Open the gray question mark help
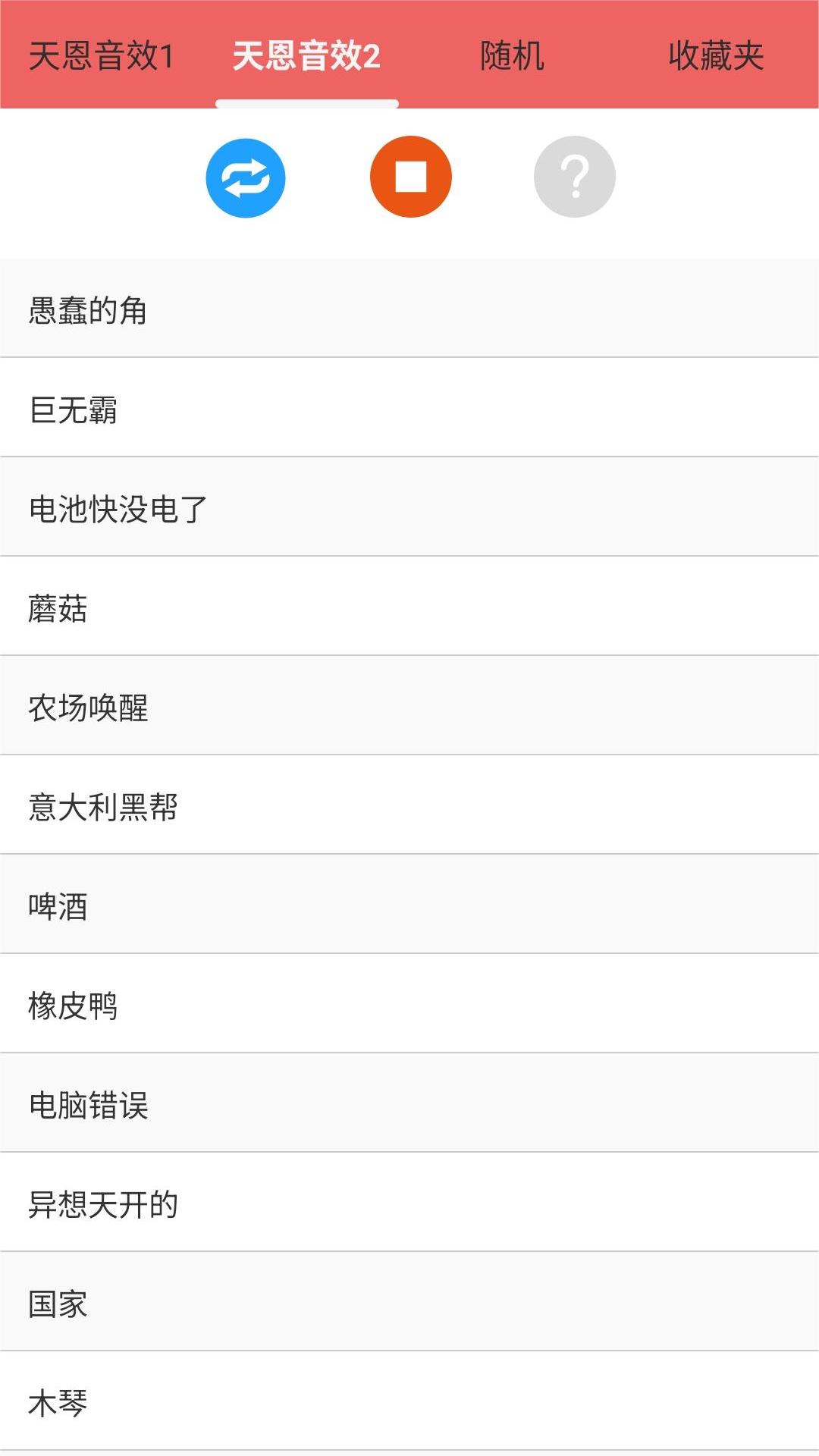 click(x=574, y=177)
